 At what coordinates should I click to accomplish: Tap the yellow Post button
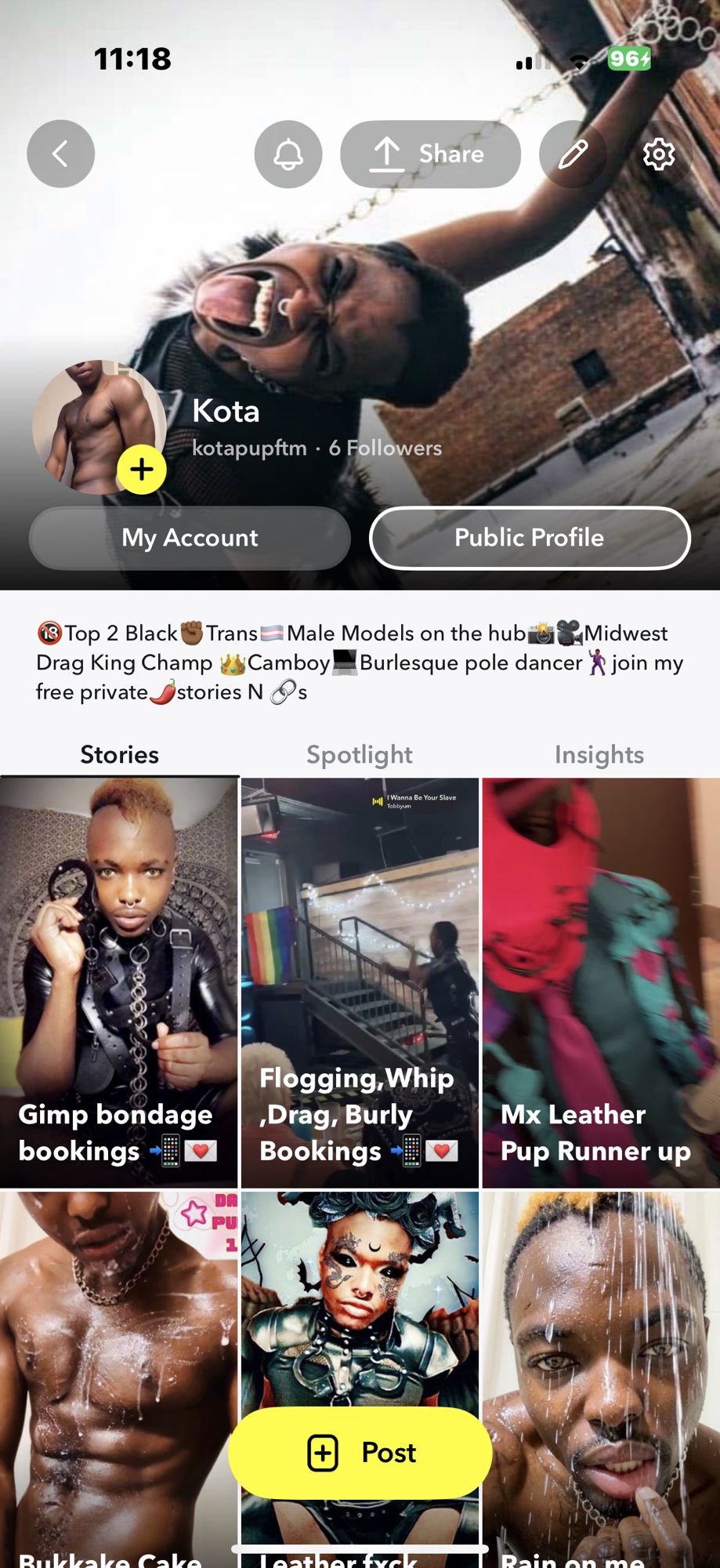pos(360,1453)
